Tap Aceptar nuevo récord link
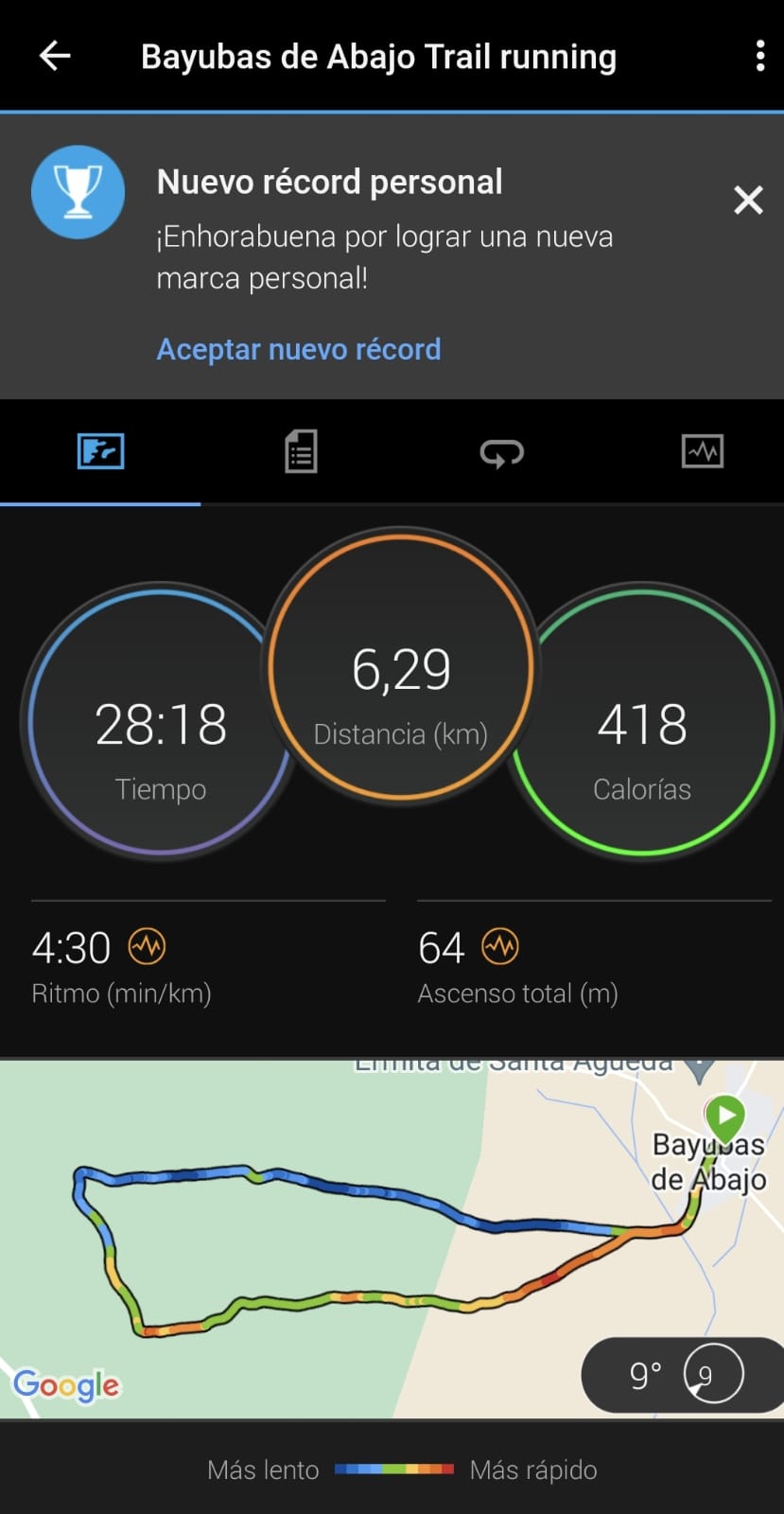This screenshot has height=1514, width=784. 299,349
